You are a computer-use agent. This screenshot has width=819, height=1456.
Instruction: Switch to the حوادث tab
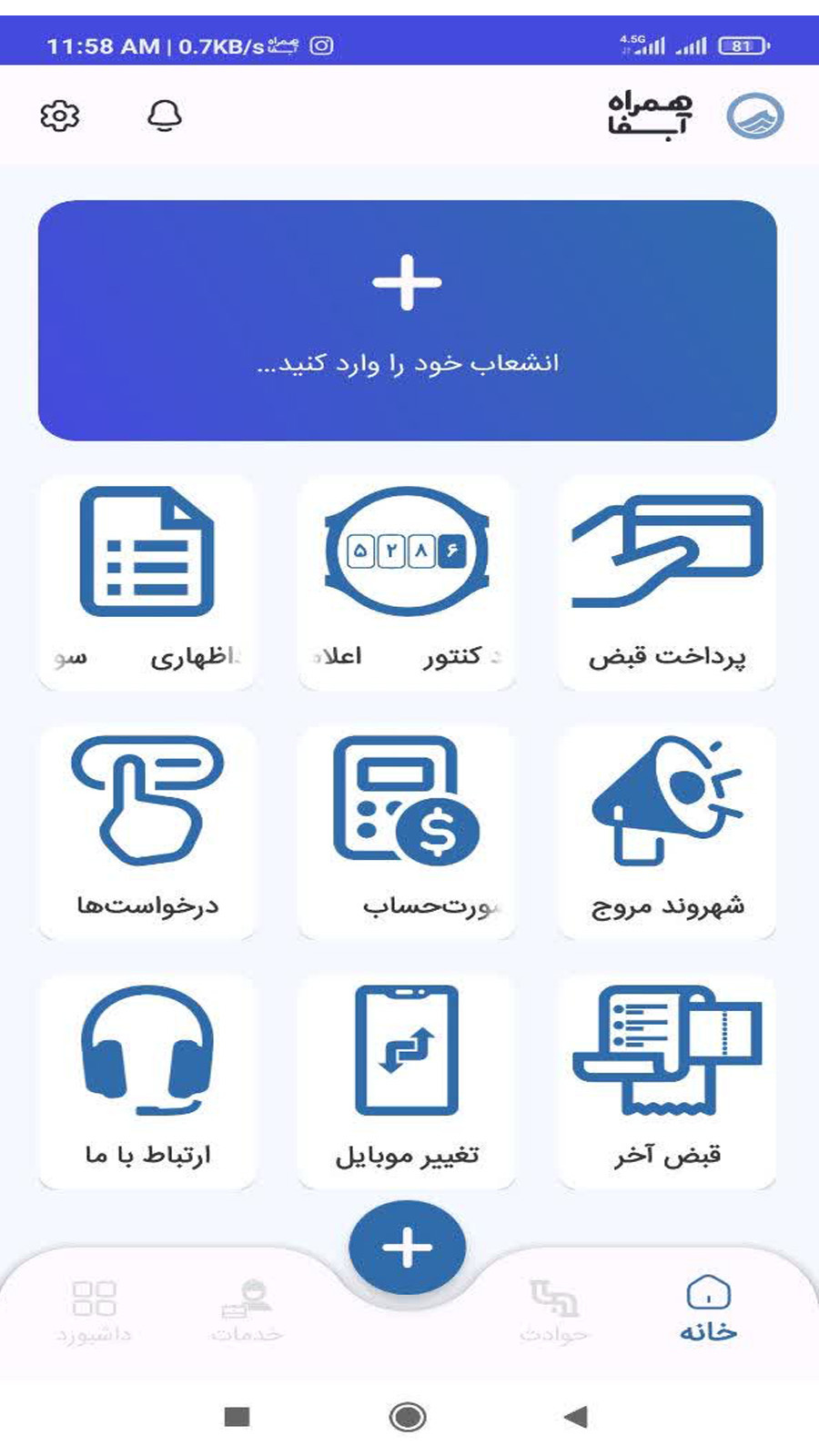click(553, 1309)
